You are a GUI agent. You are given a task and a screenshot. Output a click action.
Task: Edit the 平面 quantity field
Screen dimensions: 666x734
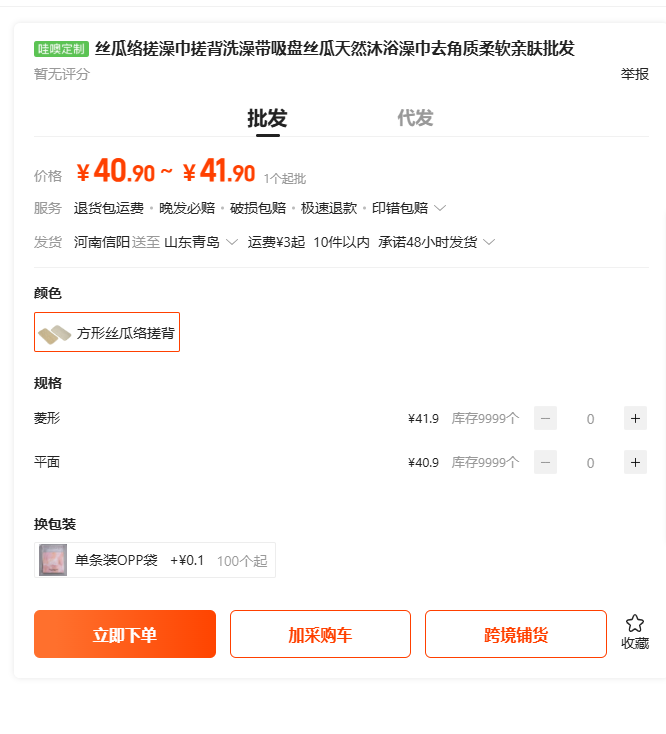(590, 462)
